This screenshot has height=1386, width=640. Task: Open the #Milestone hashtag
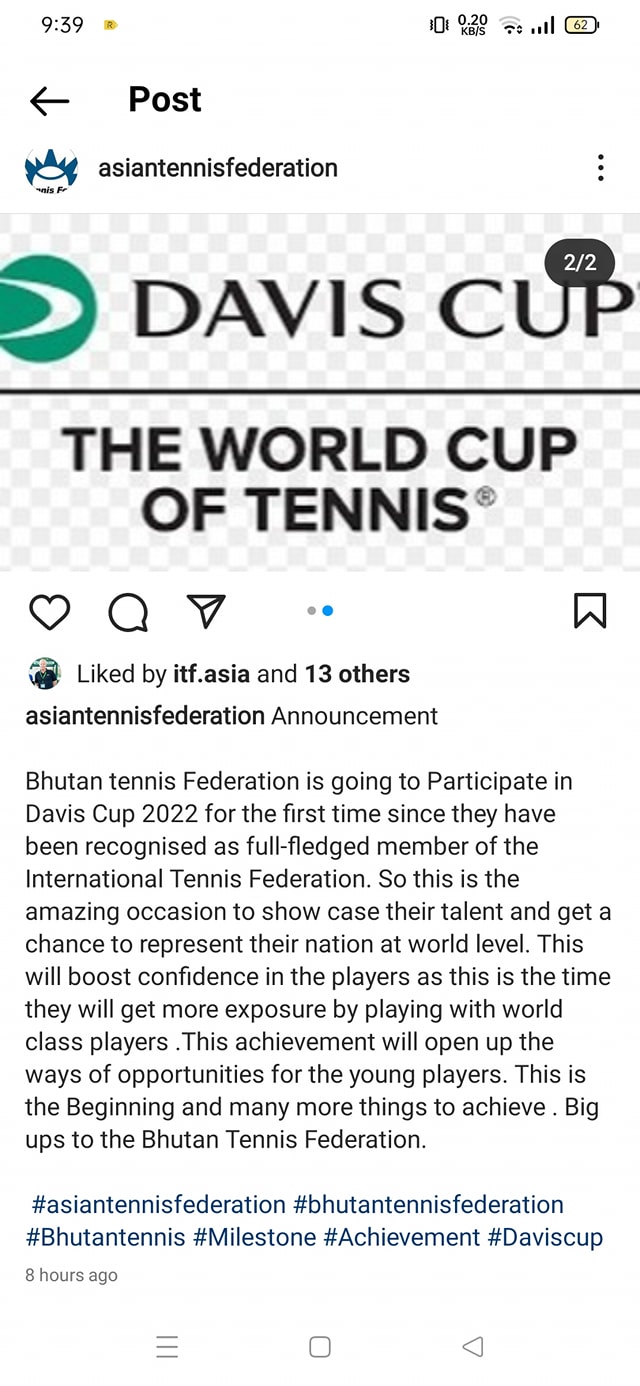[x=254, y=1237]
